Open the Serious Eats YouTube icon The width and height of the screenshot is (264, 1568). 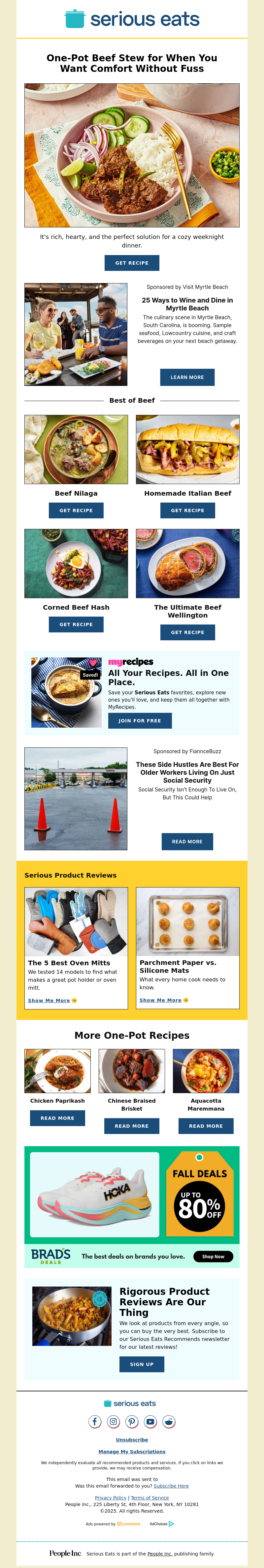coord(150,1421)
